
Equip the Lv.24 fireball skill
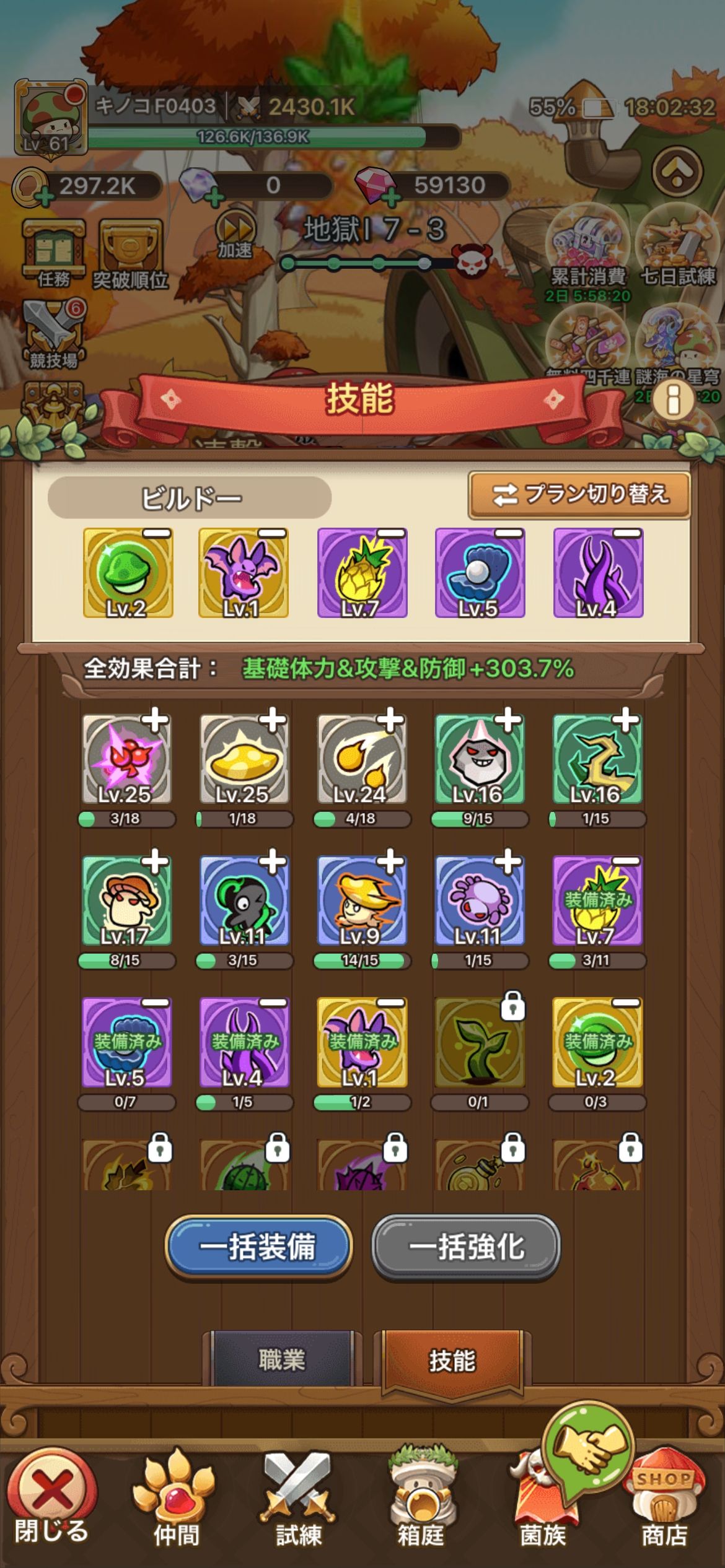pyautogui.click(x=390, y=721)
